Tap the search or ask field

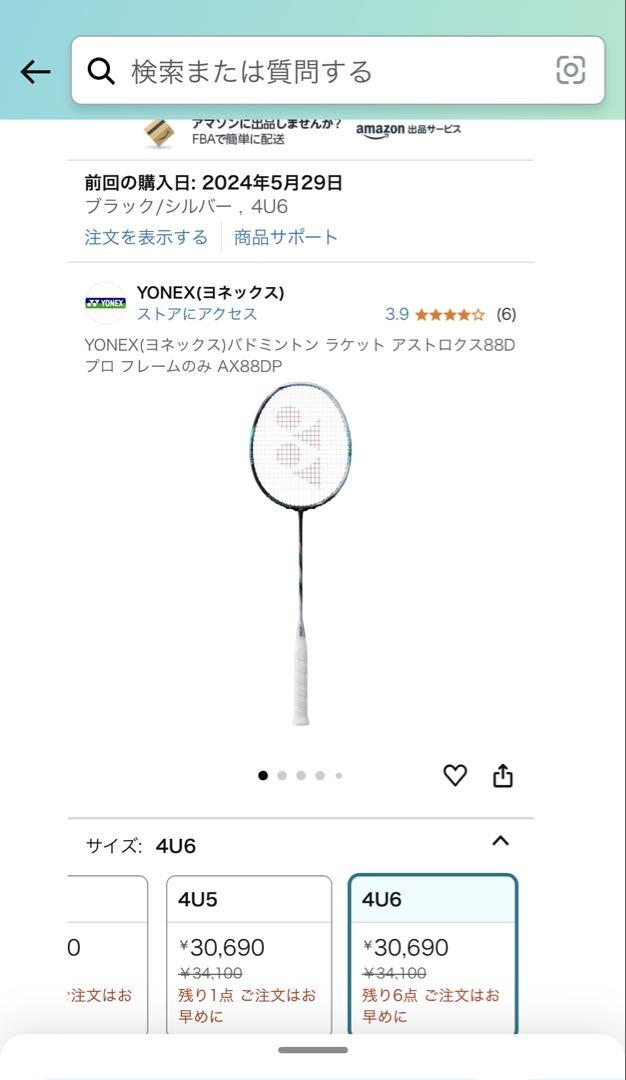click(337, 71)
